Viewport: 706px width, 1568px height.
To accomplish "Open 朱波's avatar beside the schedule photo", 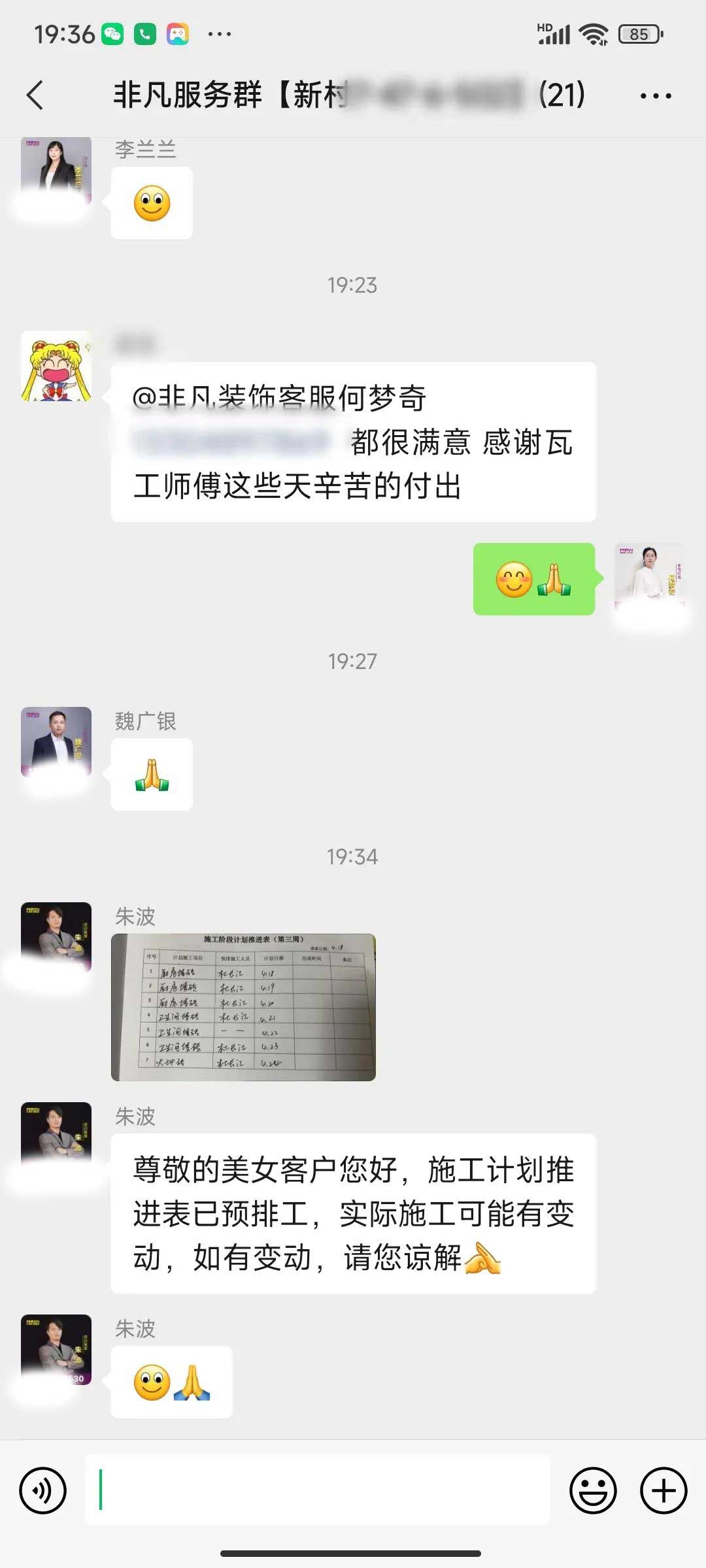I will click(56, 937).
